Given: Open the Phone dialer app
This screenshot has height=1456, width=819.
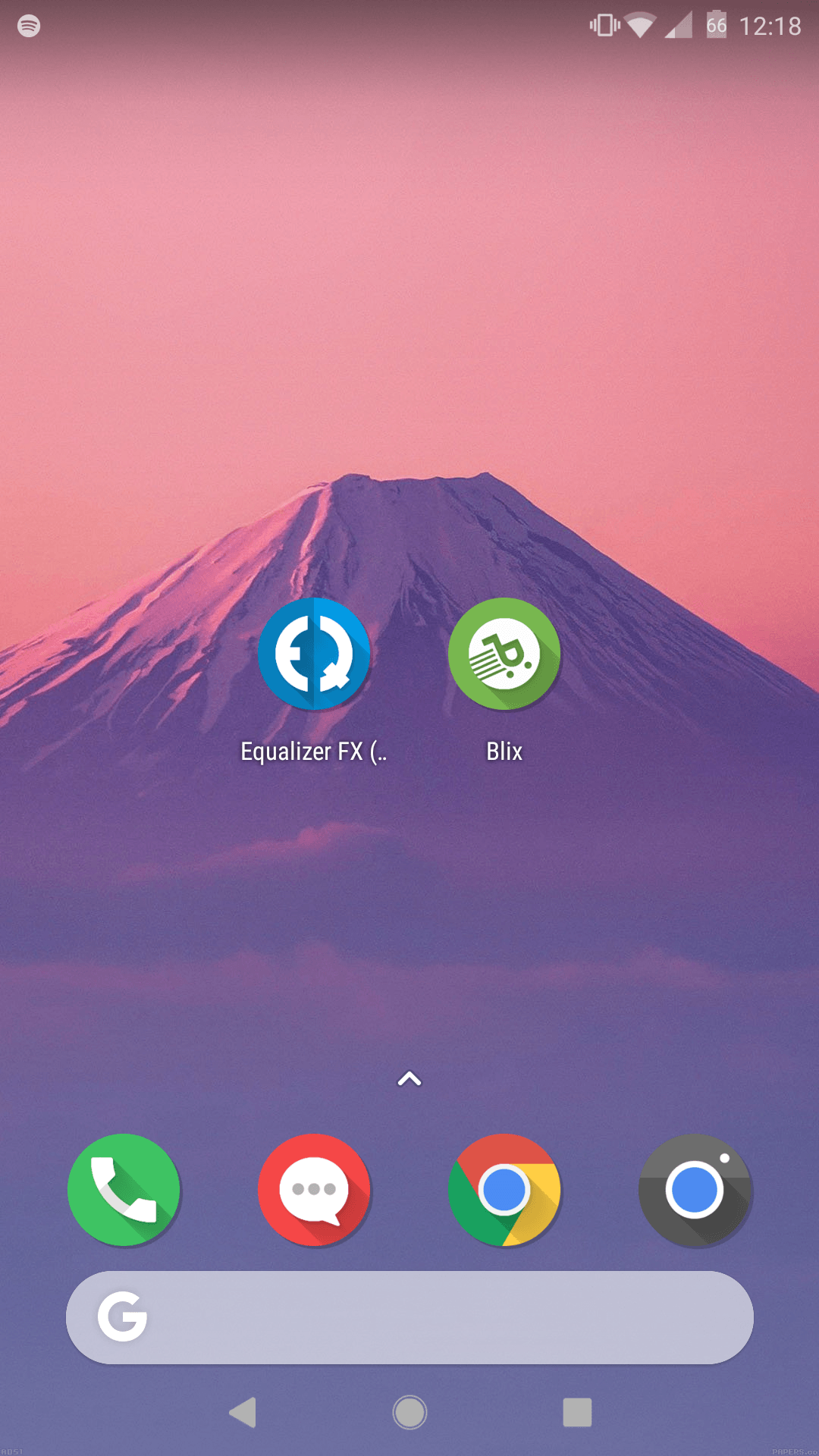Looking at the screenshot, I should (124, 1190).
